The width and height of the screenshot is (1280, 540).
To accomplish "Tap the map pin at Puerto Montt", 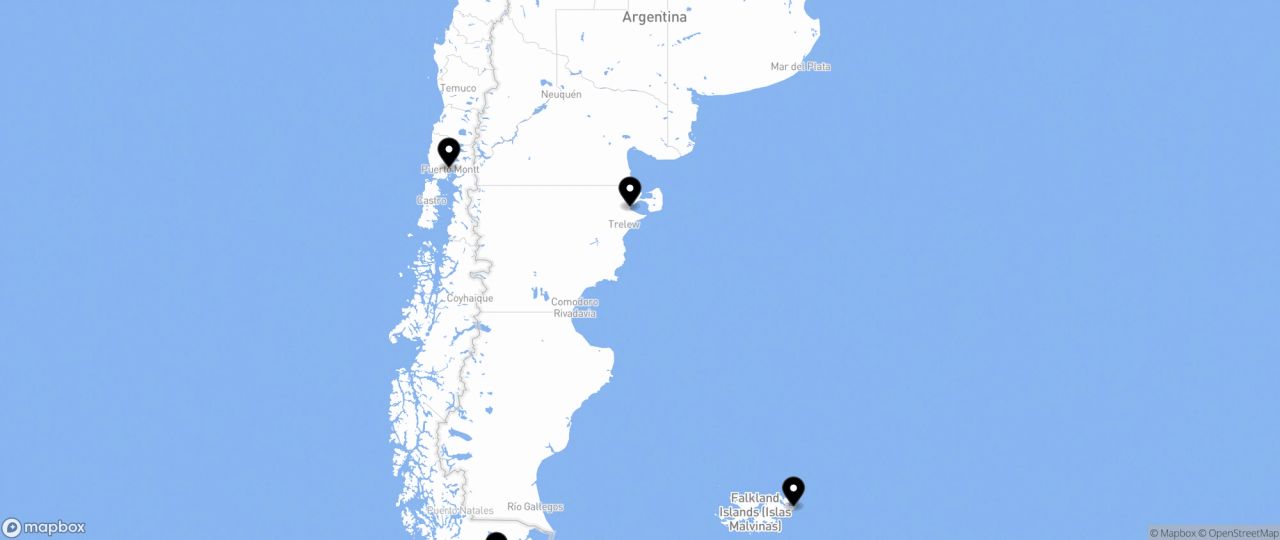I will tap(449, 152).
